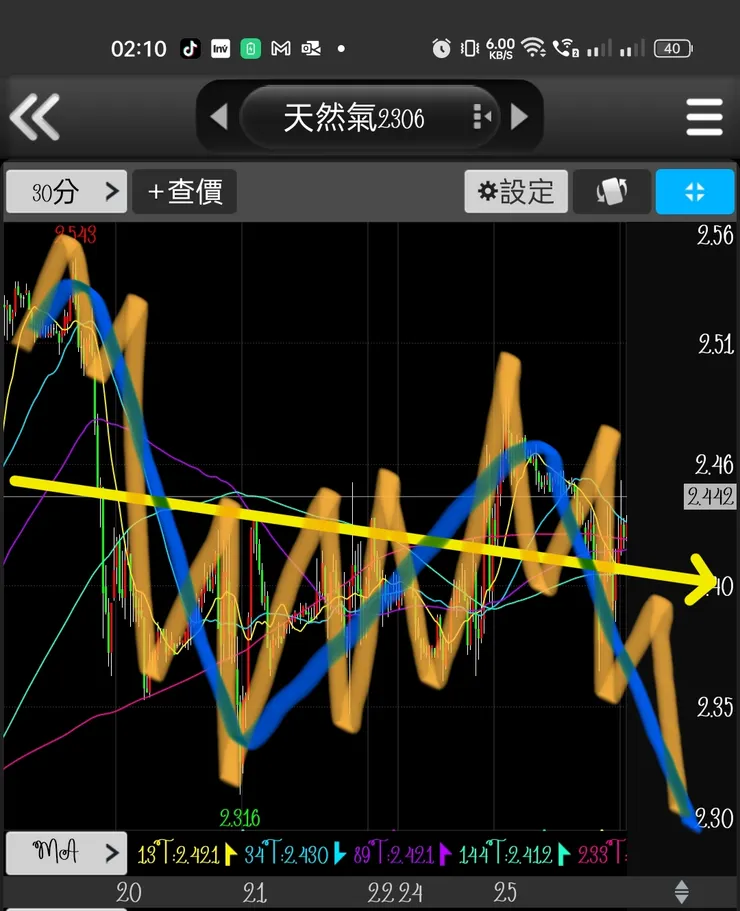The height and width of the screenshot is (911, 740).
Task: Switch to the previous contract arrow
Action: (219, 117)
